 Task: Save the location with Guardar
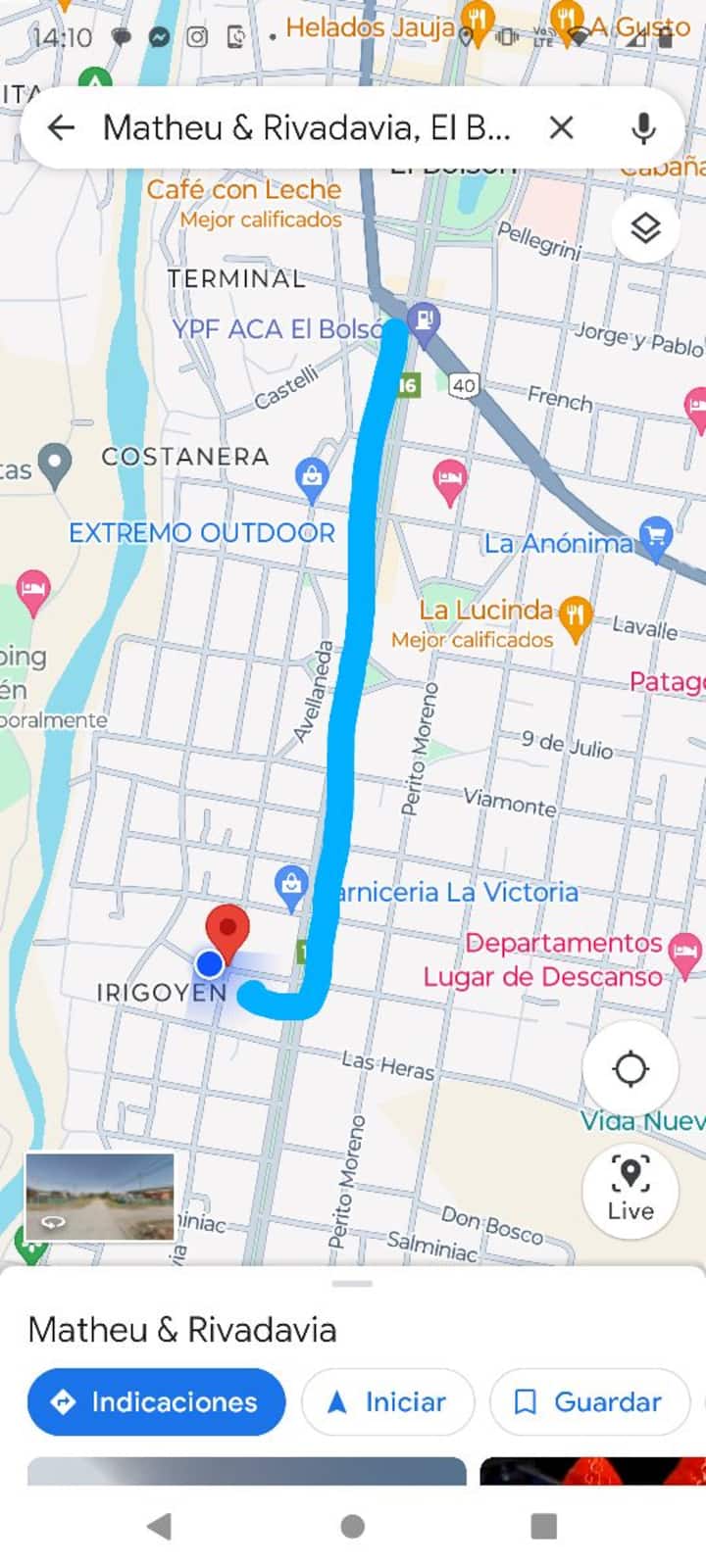[587, 1401]
